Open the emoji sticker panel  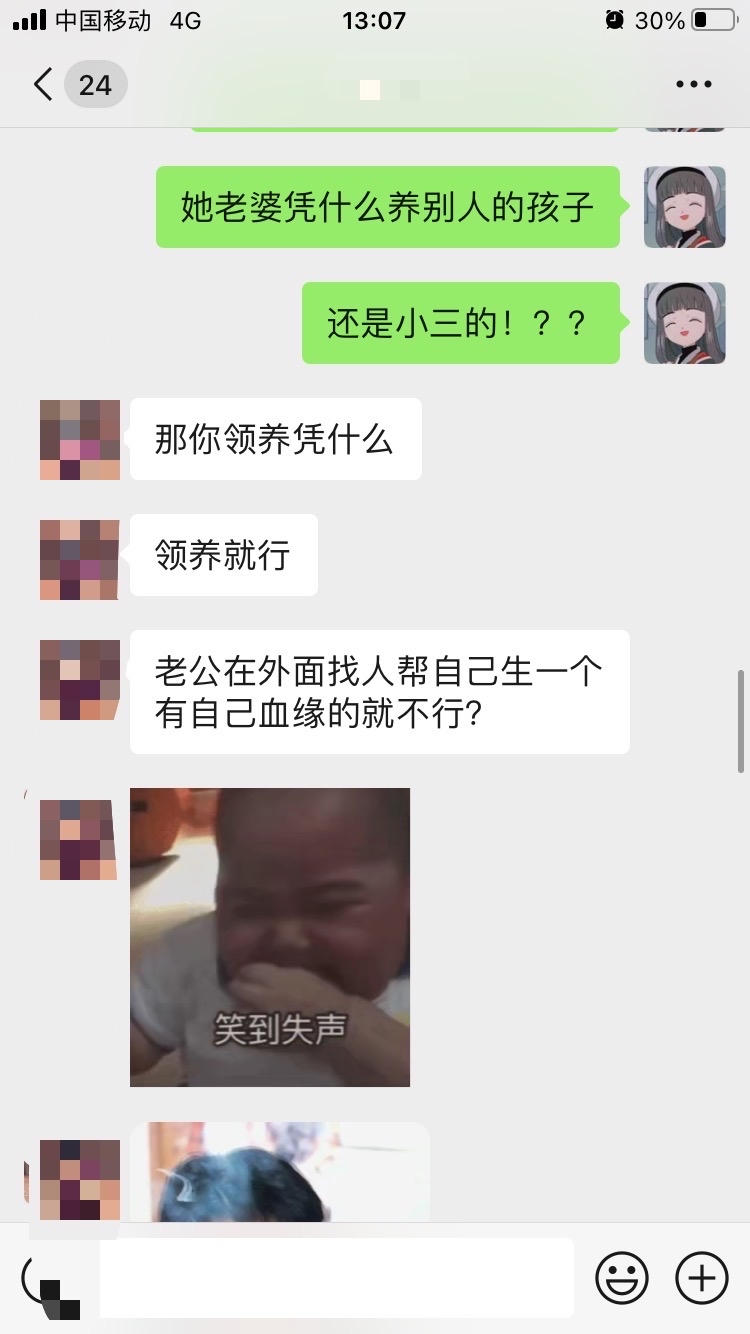coord(622,1277)
